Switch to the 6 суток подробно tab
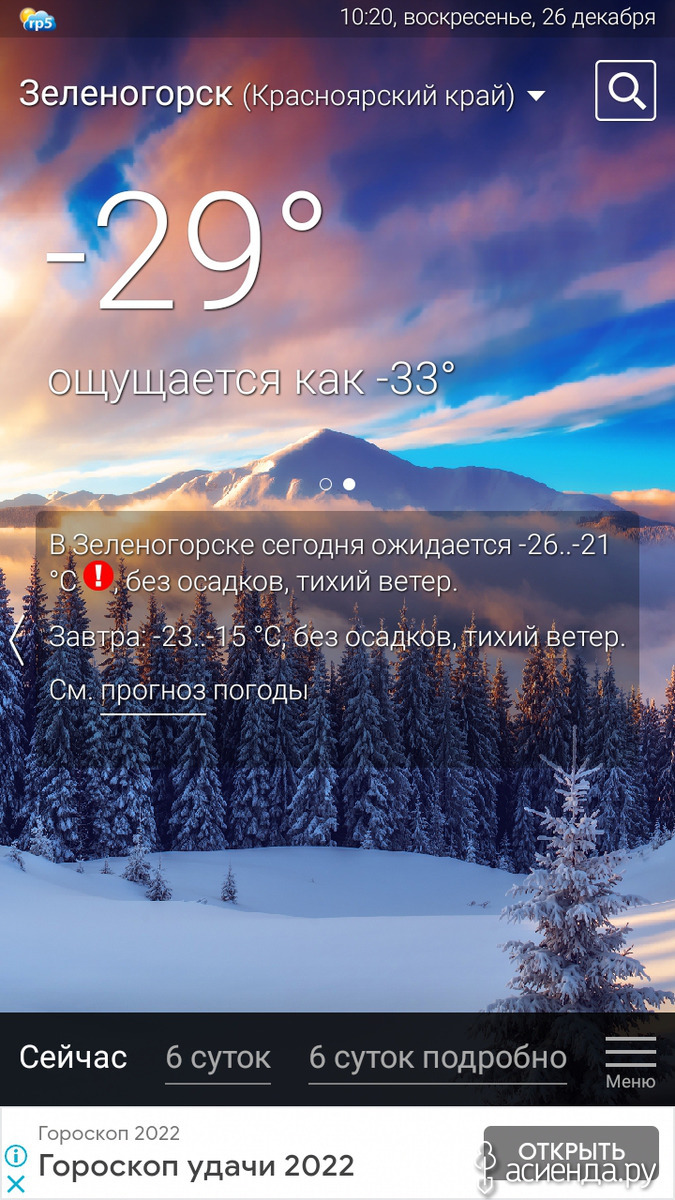The image size is (675, 1200). click(x=438, y=1058)
